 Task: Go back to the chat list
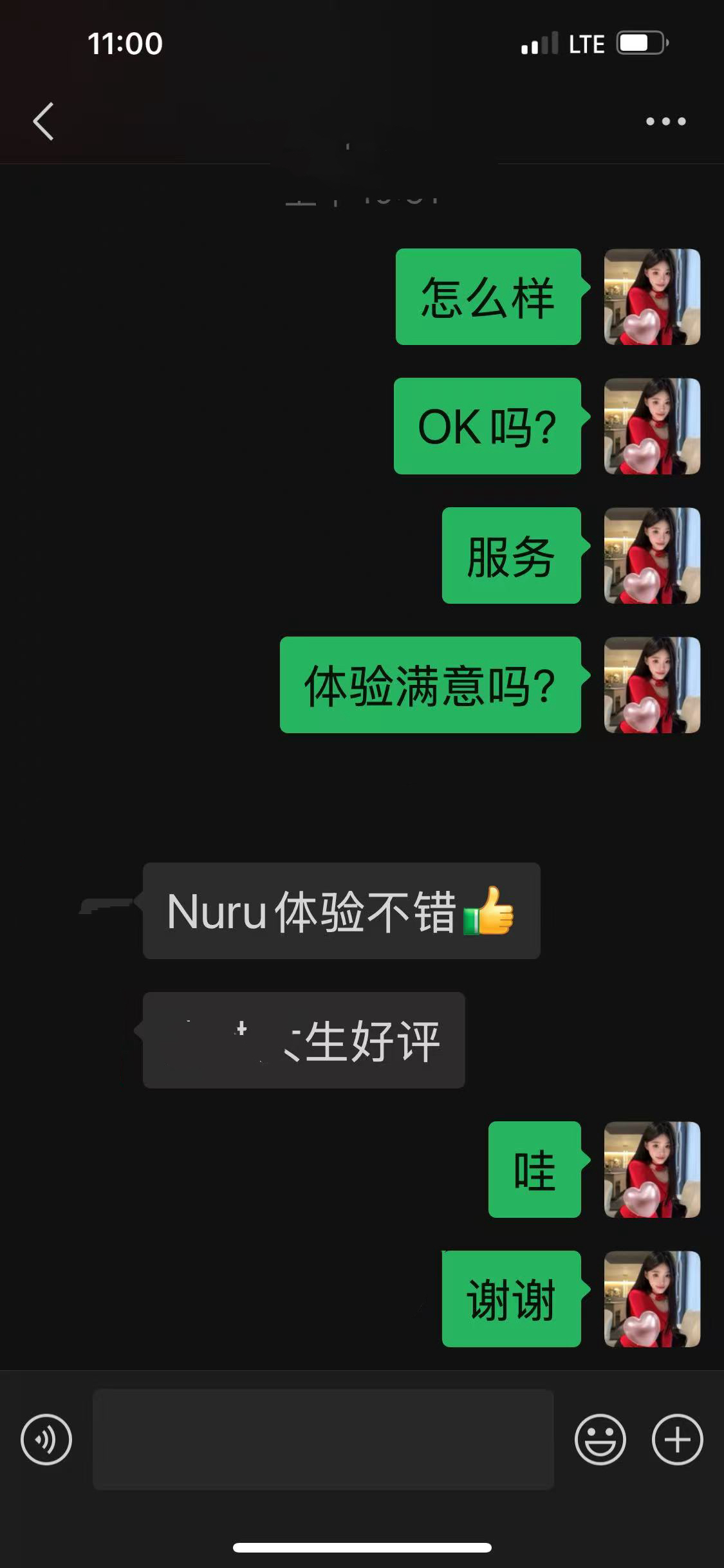(43, 121)
